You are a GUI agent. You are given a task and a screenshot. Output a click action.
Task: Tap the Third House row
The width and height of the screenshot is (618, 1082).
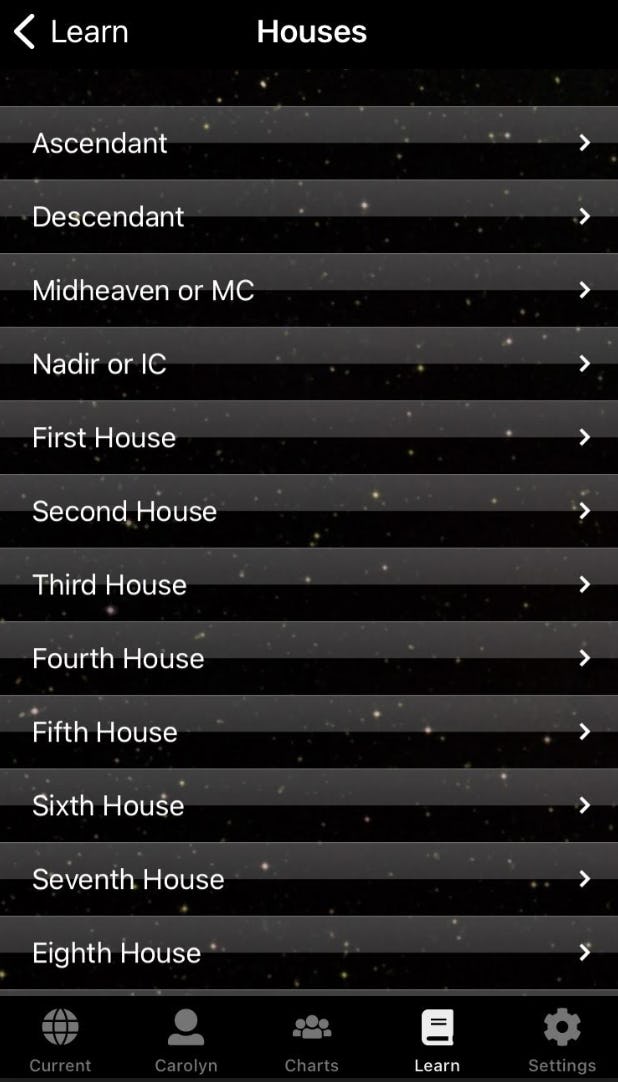[309, 584]
